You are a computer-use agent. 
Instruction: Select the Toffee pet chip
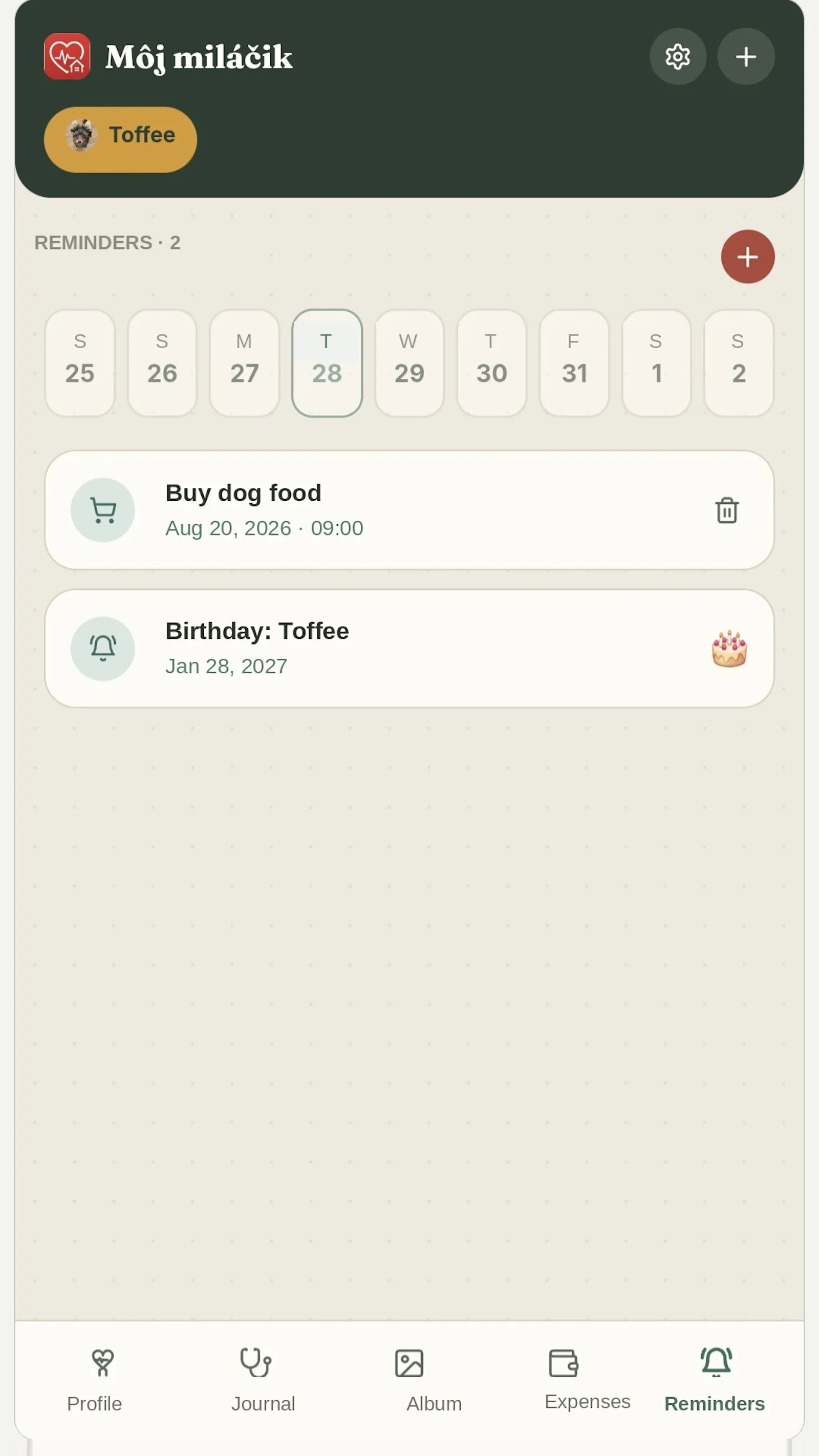120,139
